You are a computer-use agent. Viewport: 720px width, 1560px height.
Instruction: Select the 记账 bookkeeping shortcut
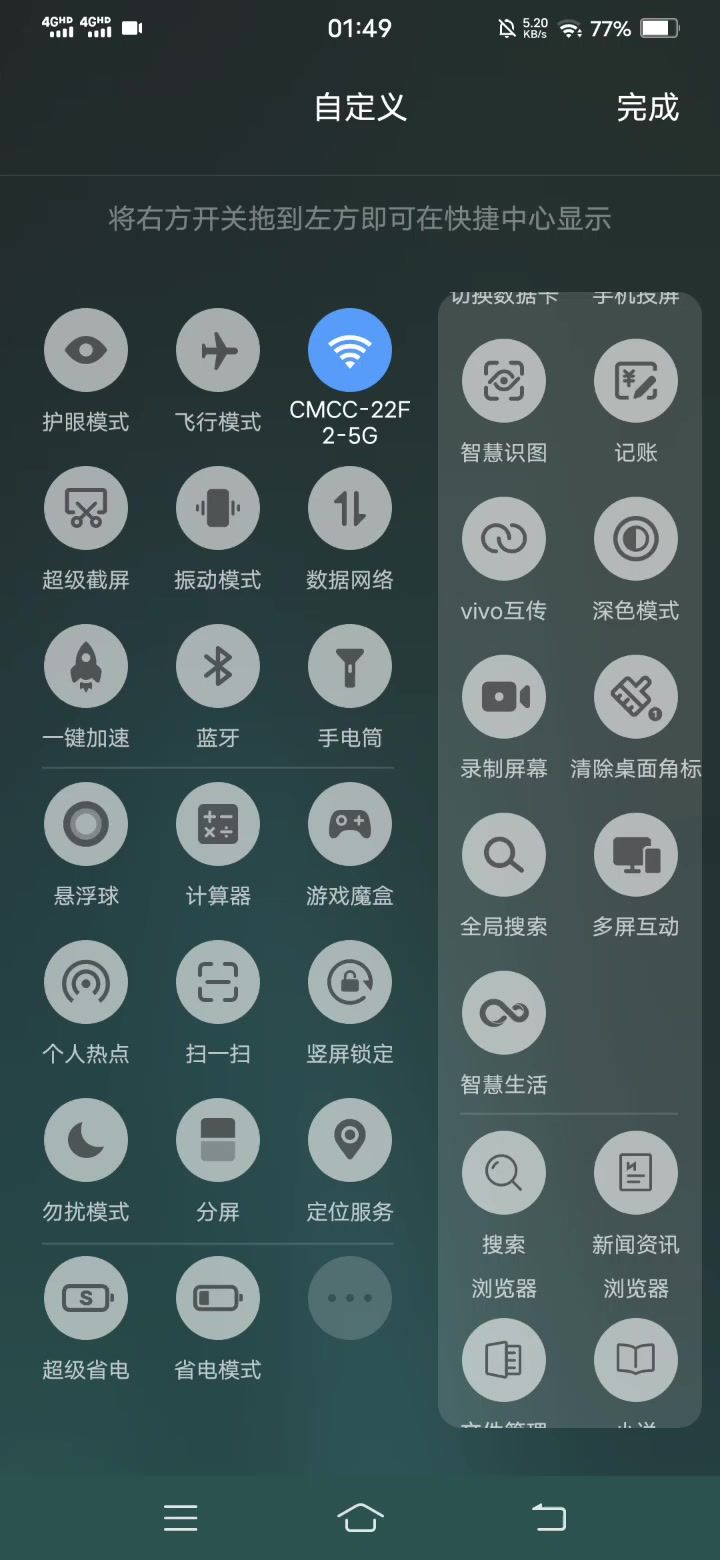point(636,382)
